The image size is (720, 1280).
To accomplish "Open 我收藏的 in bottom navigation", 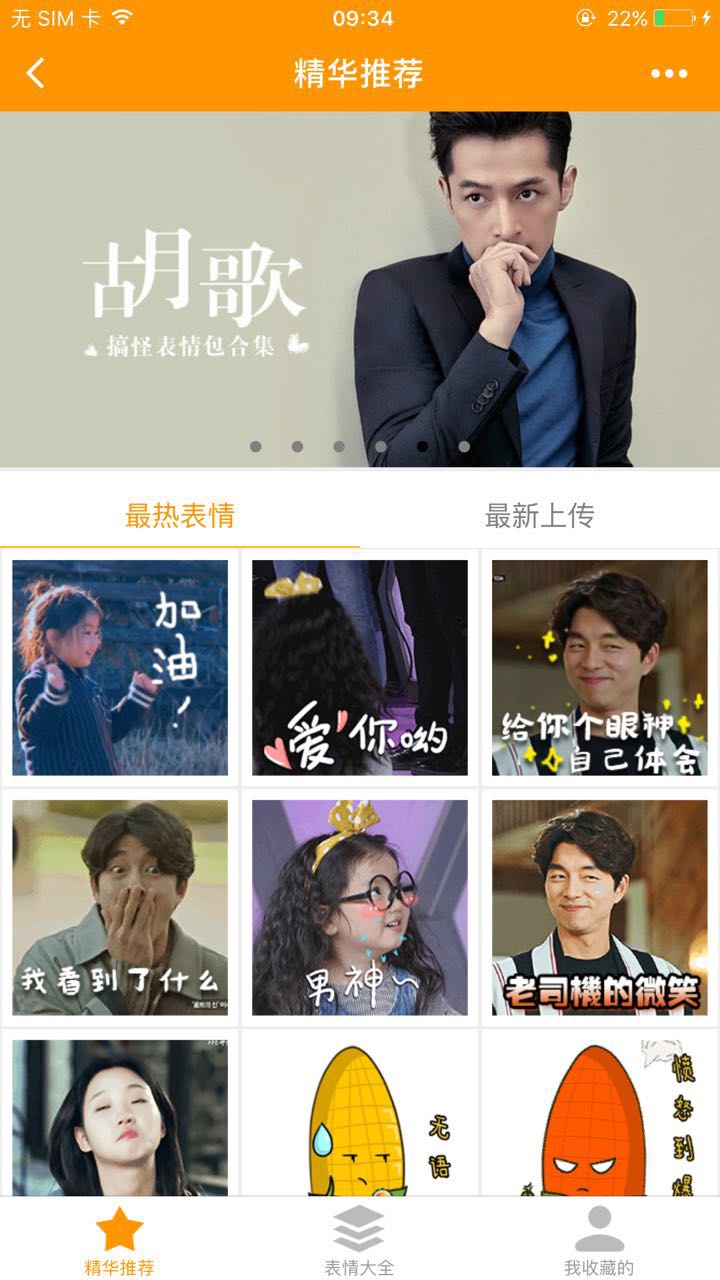I will coord(600,1241).
